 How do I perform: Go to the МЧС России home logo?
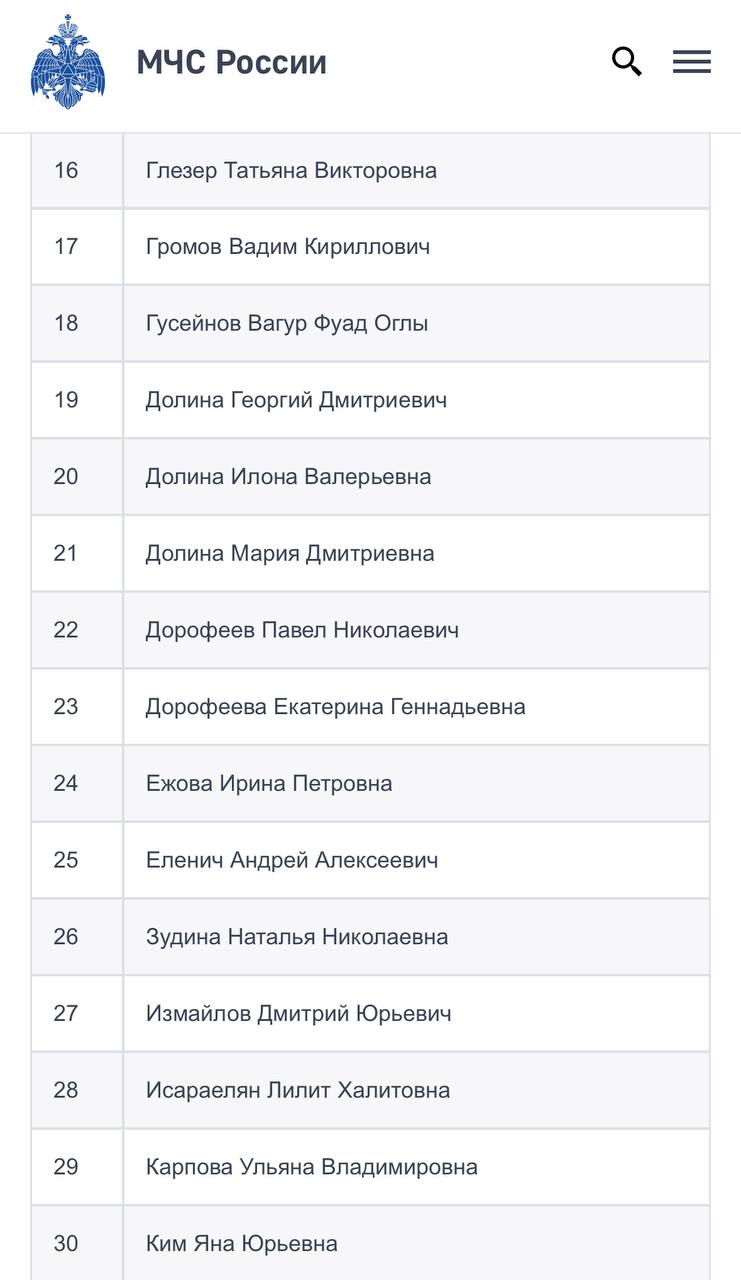coord(68,62)
